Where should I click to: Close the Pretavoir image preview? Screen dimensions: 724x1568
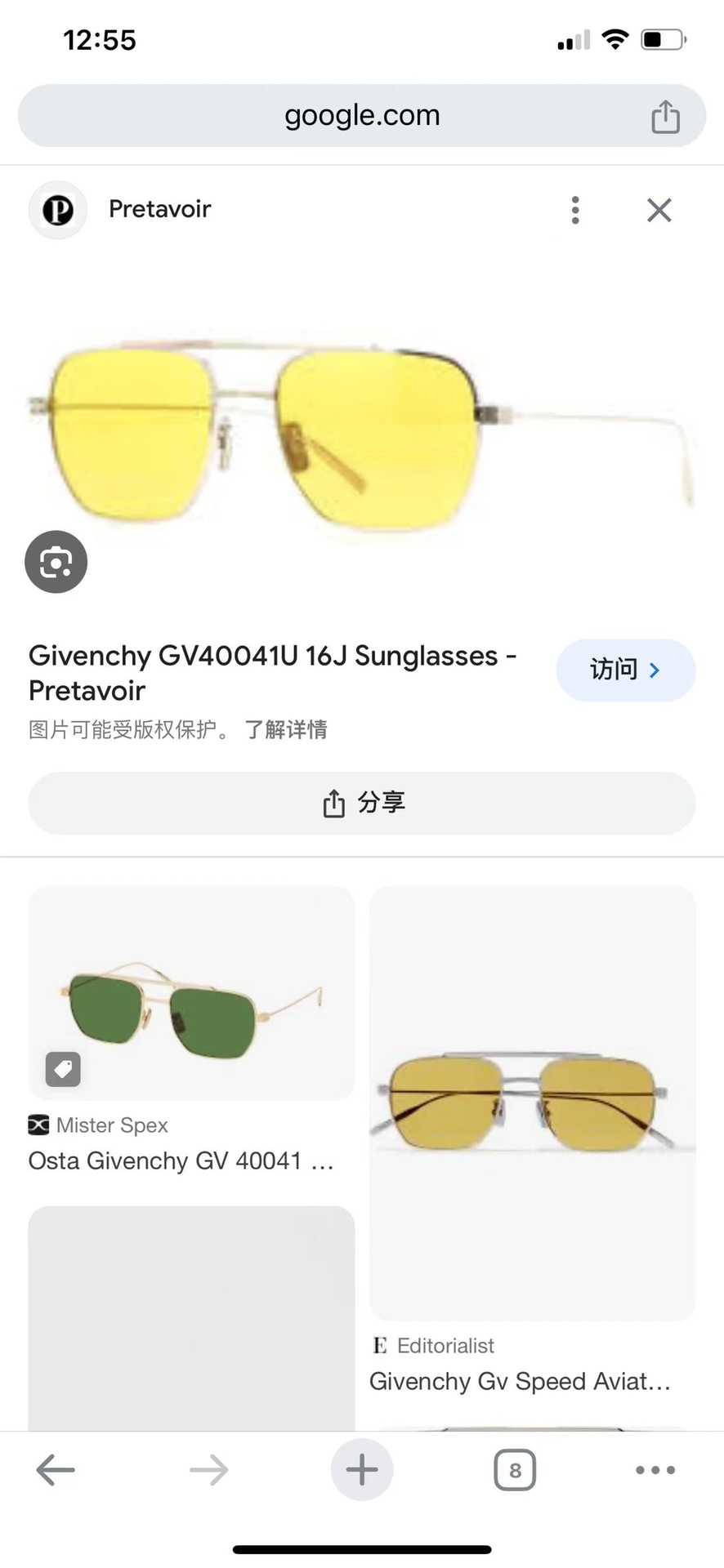click(659, 210)
